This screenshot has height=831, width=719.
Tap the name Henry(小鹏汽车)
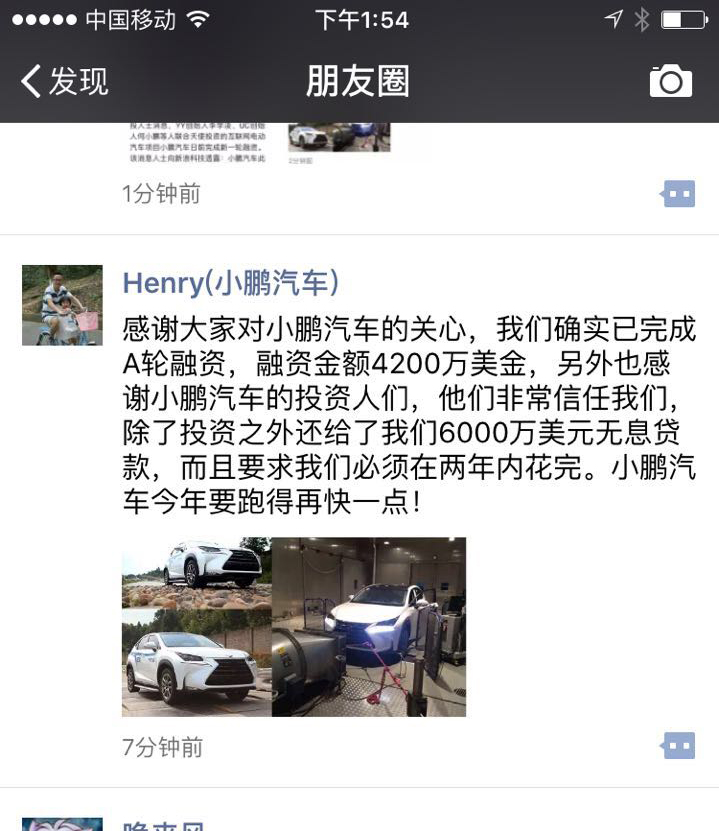coord(230,284)
